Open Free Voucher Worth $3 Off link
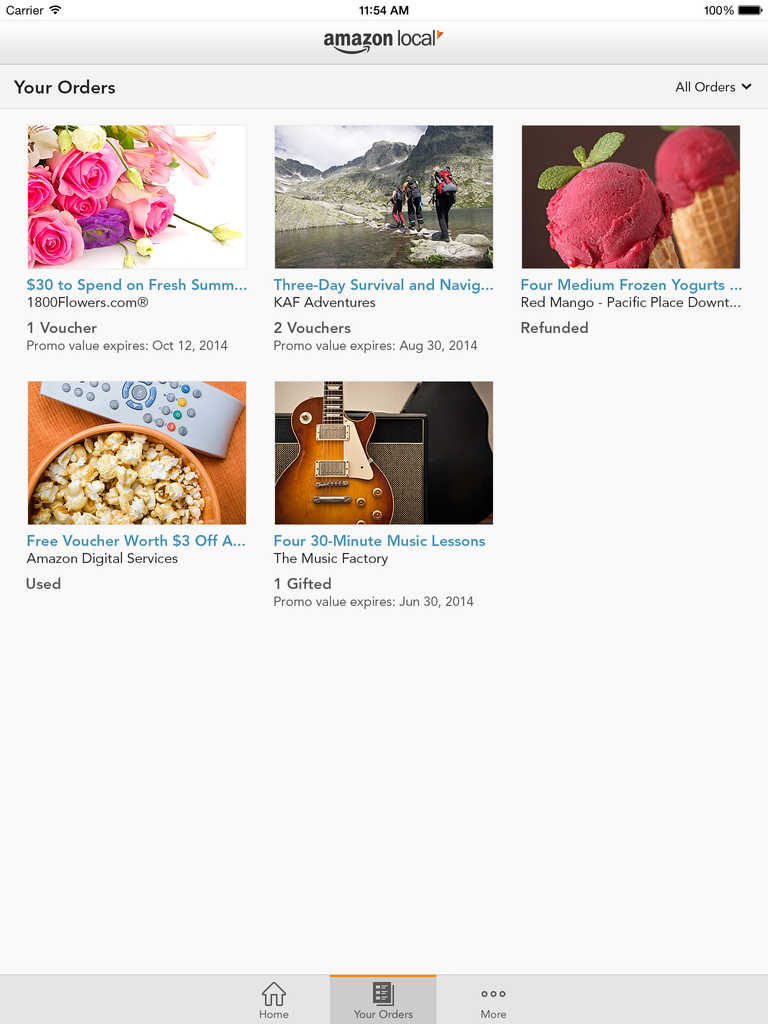Screen dimensions: 768x1024 pos(136,541)
